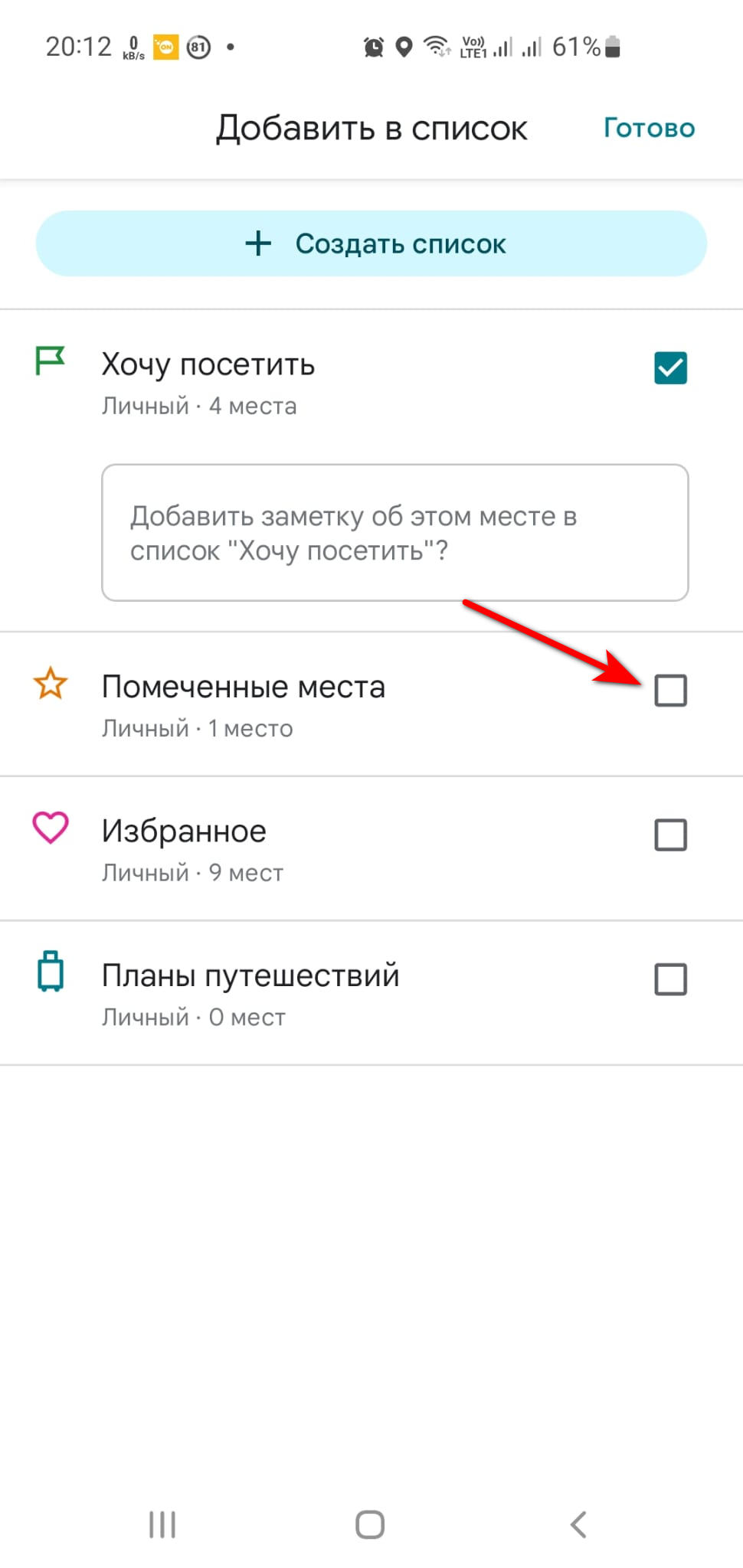Go back using the system back button
This screenshot has height=1568, width=743.
tap(578, 1524)
